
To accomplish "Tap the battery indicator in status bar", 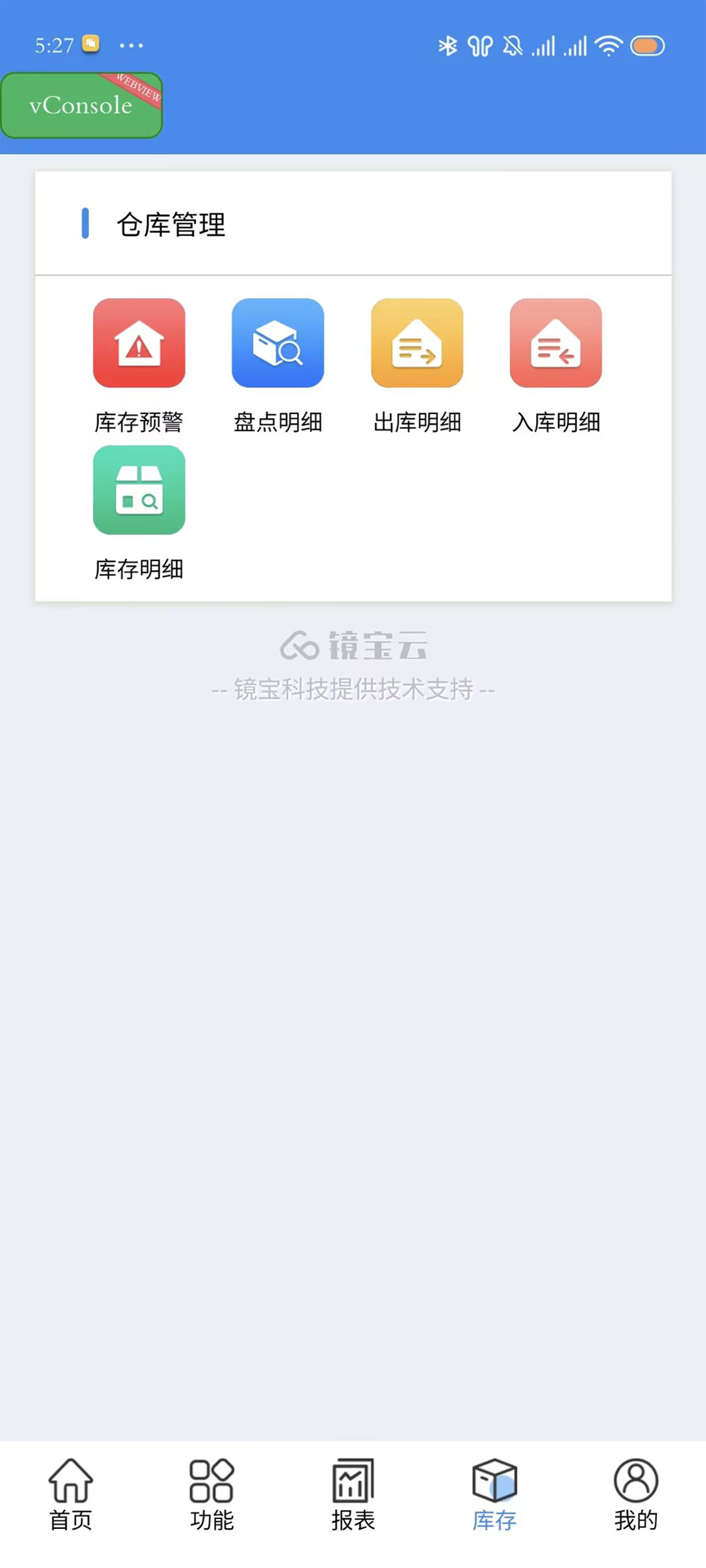I will (646, 46).
